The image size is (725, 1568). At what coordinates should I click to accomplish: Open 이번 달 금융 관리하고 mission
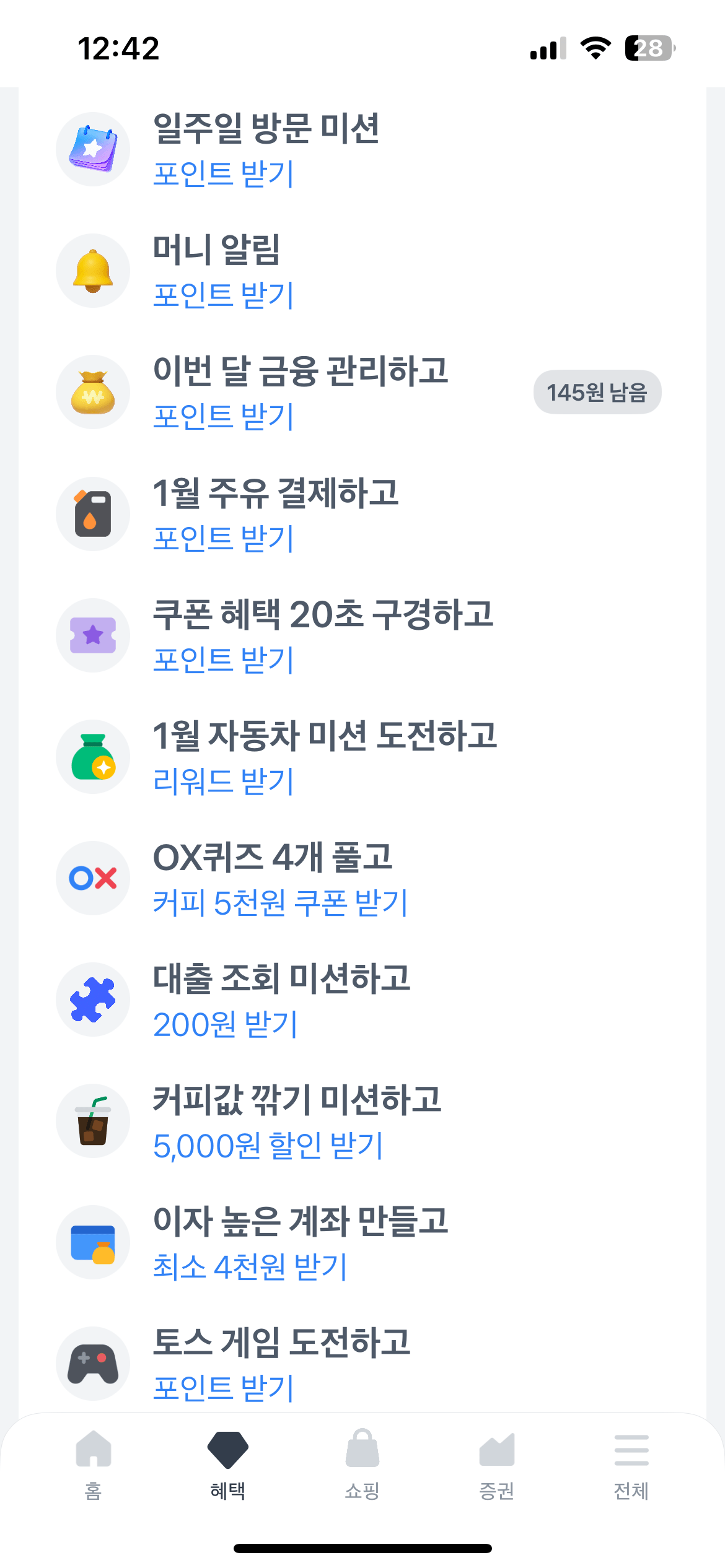coord(301,392)
